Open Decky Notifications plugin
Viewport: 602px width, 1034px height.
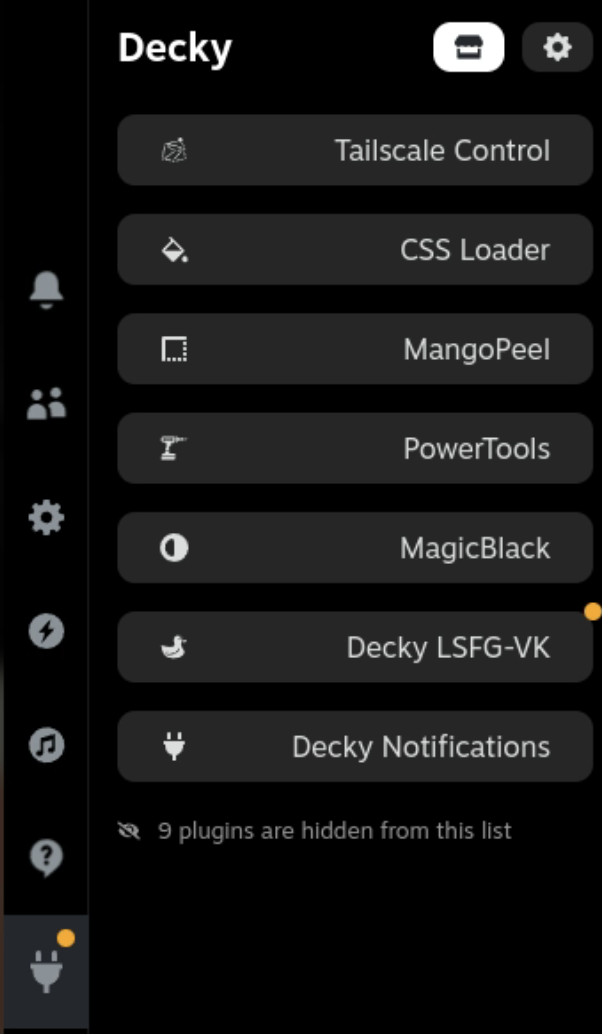coord(355,747)
